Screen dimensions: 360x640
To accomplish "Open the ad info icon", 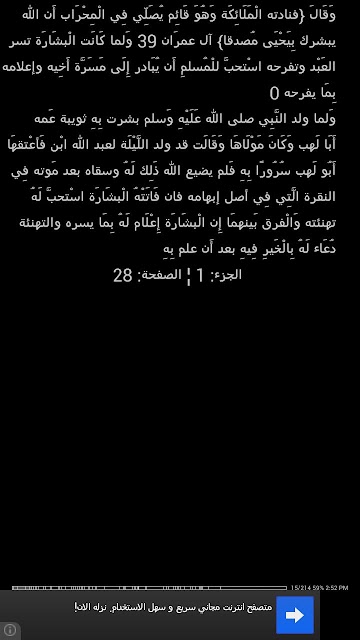I will click(10, 630).
